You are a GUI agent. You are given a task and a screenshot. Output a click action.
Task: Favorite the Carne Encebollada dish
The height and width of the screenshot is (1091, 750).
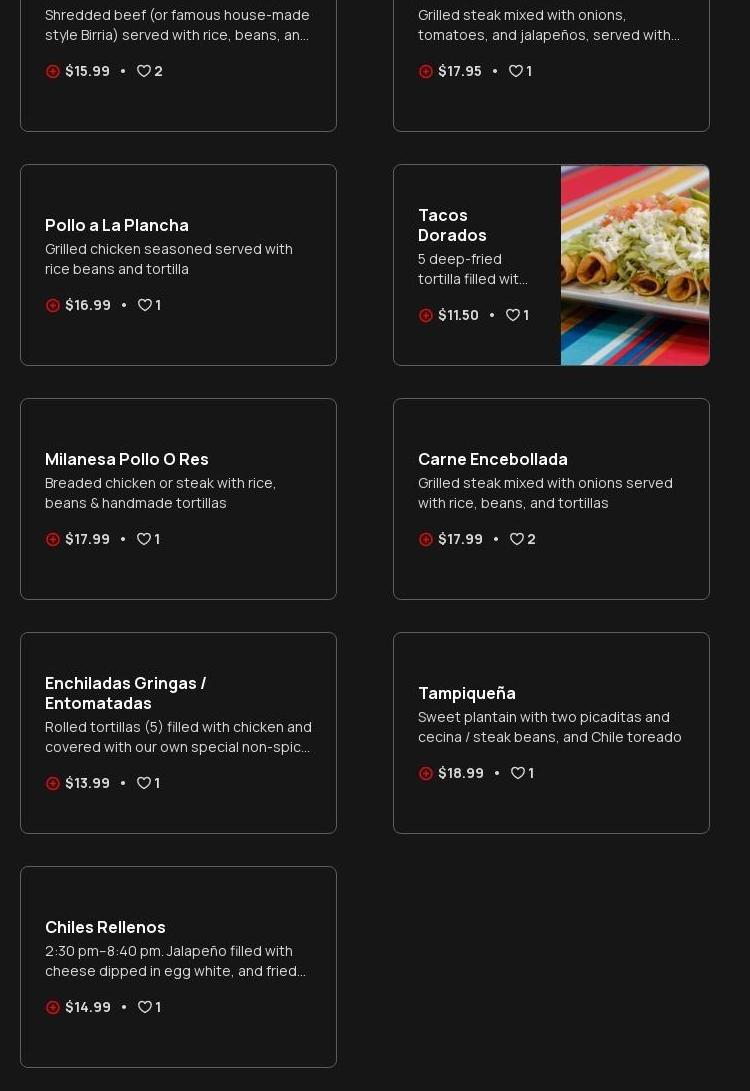(517, 539)
